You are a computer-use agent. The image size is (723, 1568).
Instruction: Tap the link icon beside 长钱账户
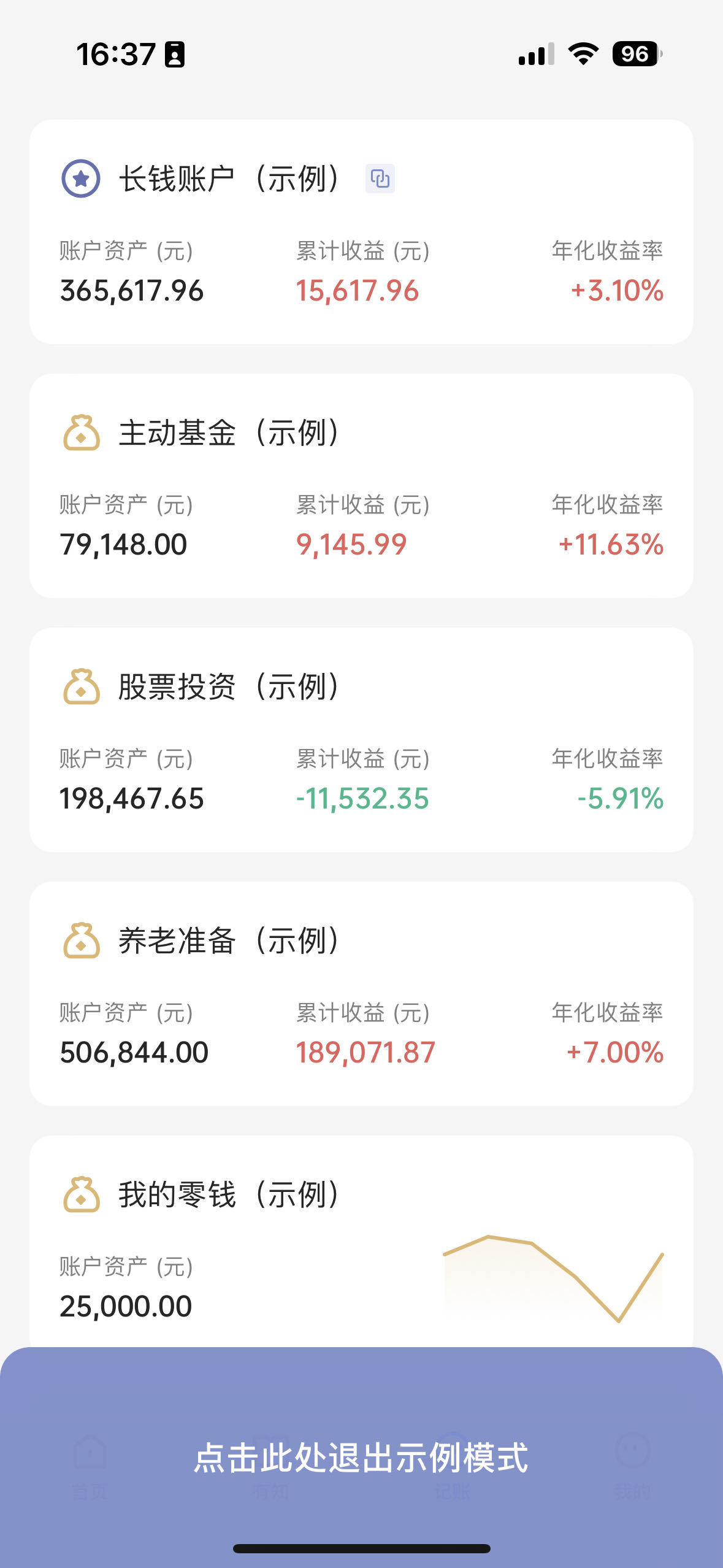coord(380,179)
